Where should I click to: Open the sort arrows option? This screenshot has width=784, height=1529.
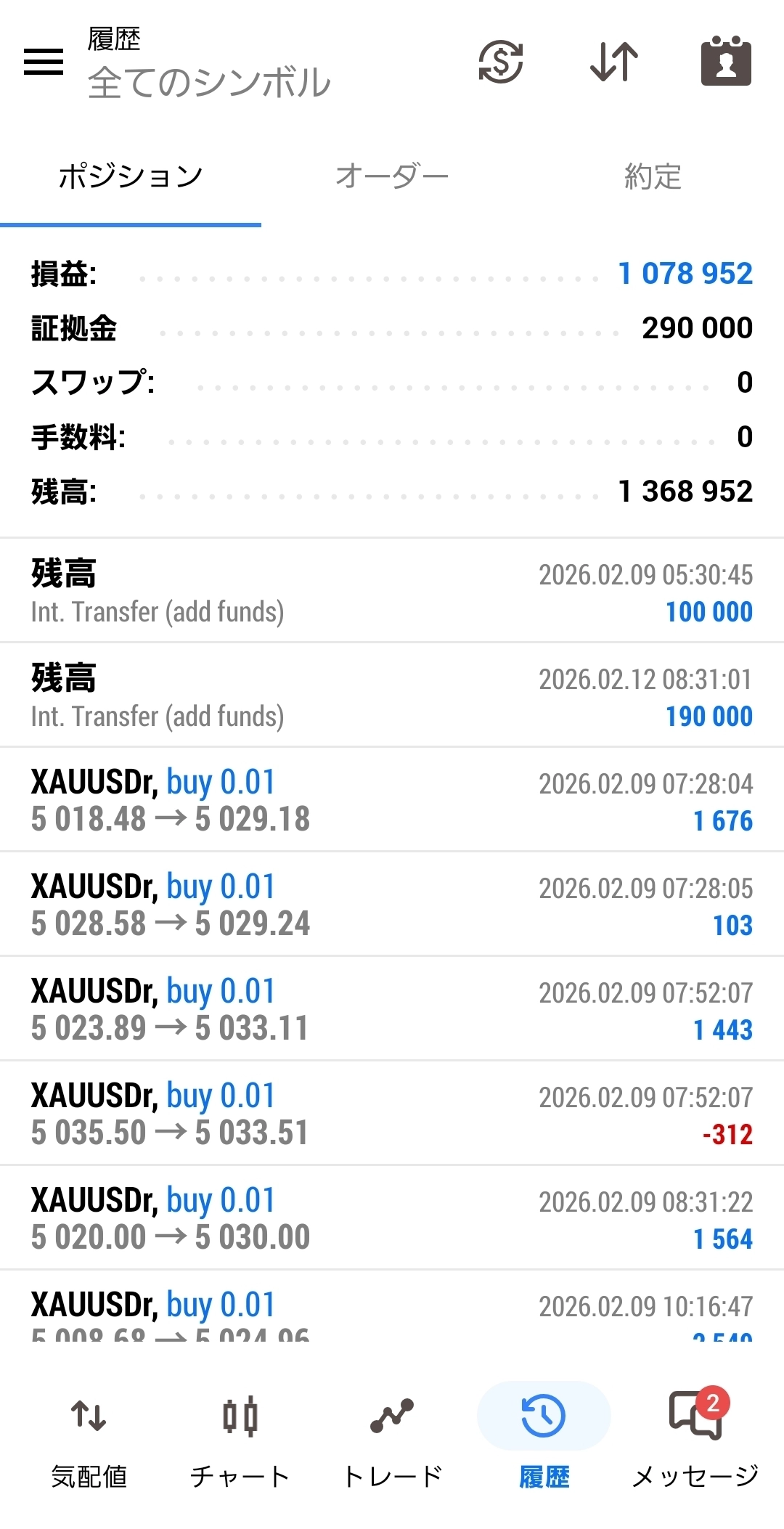(x=613, y=62)
